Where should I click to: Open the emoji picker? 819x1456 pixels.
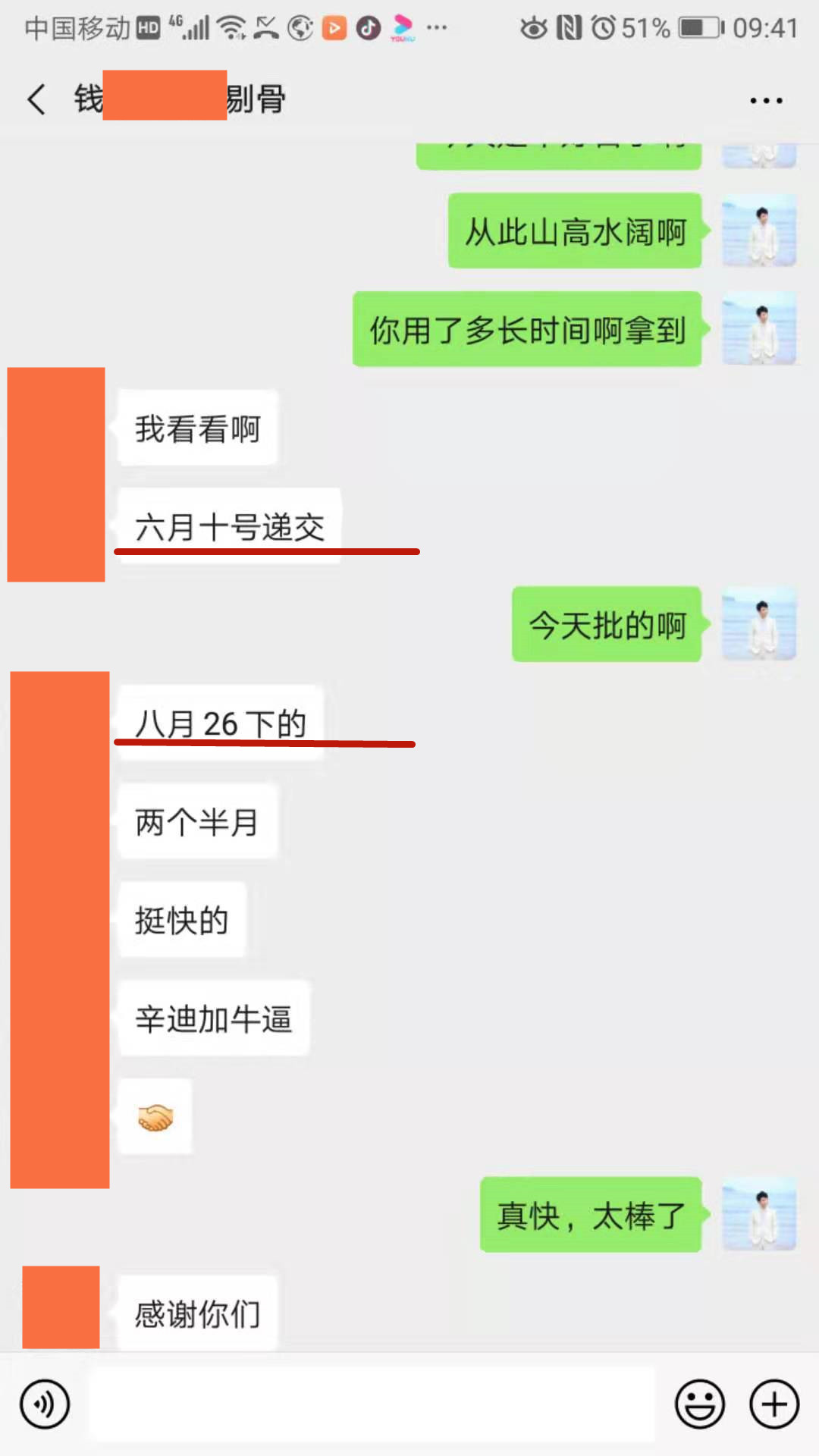699,1404
